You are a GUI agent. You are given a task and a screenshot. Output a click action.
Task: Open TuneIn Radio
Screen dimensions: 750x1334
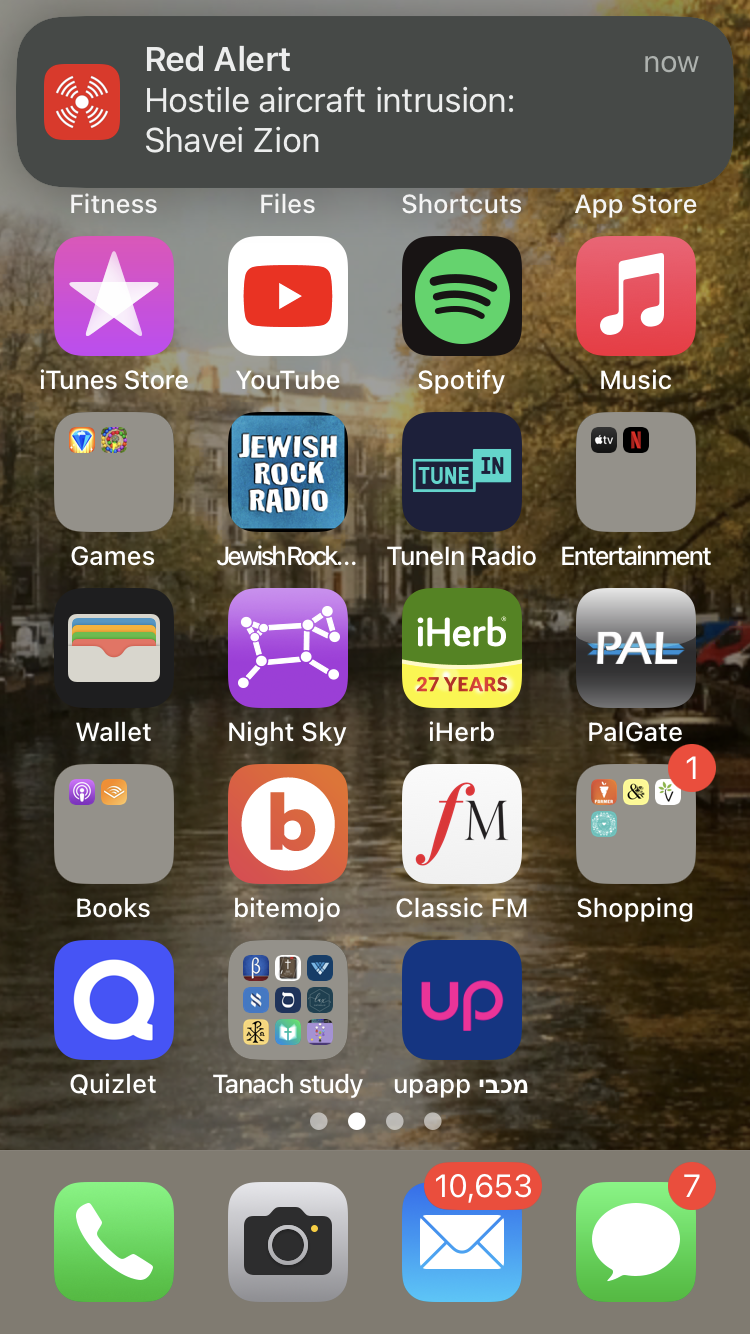(x=461, y=472)
